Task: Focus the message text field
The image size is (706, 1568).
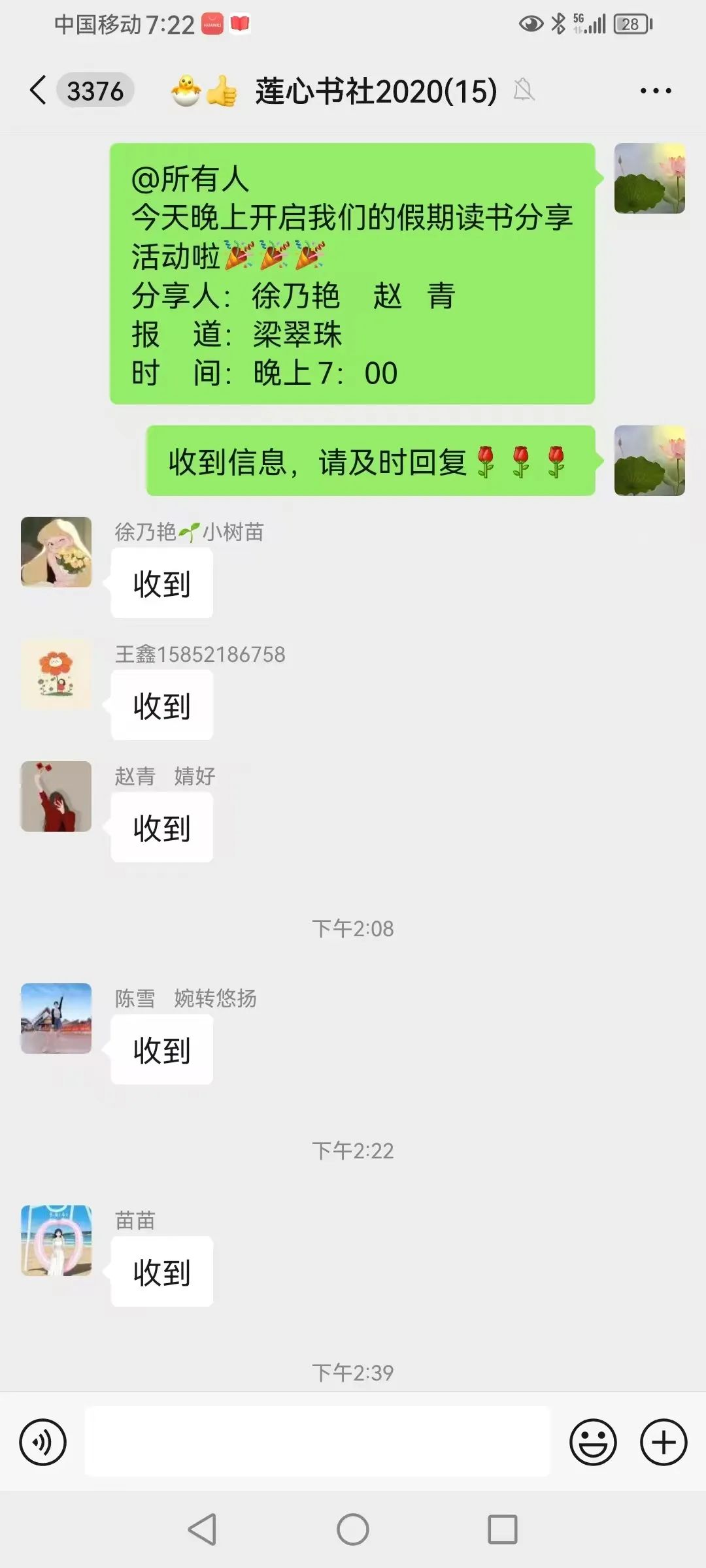Action: [x=317, y=1442]
